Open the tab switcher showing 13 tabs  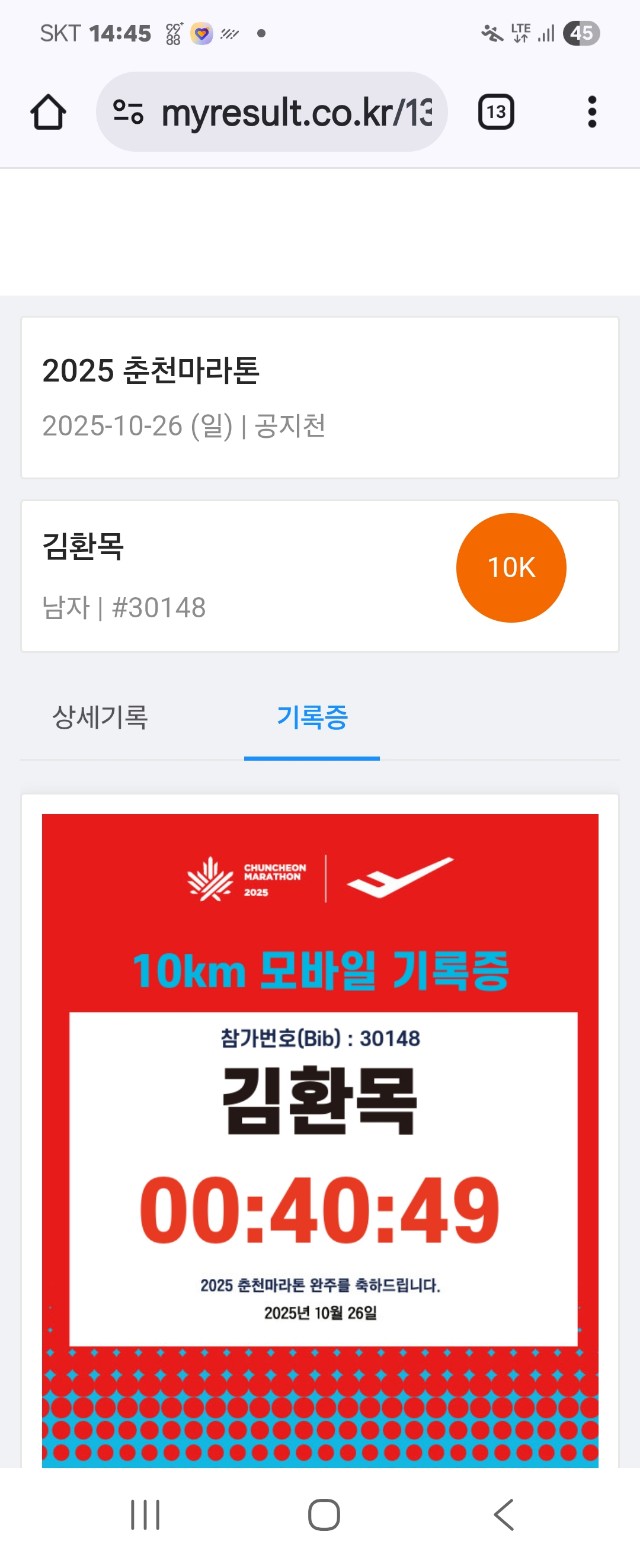[x=496, y=112]
